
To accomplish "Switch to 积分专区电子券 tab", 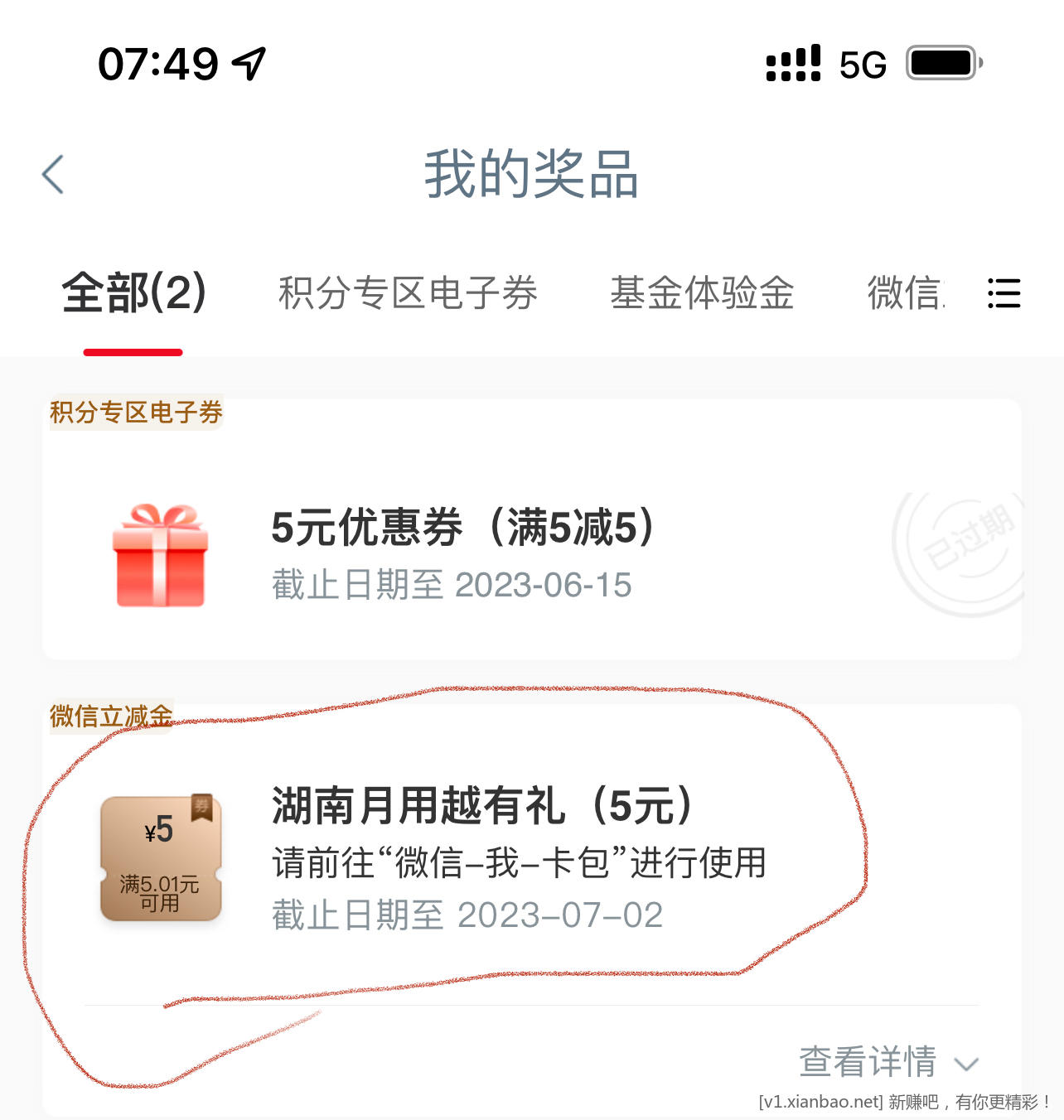I will coord(408,293).
